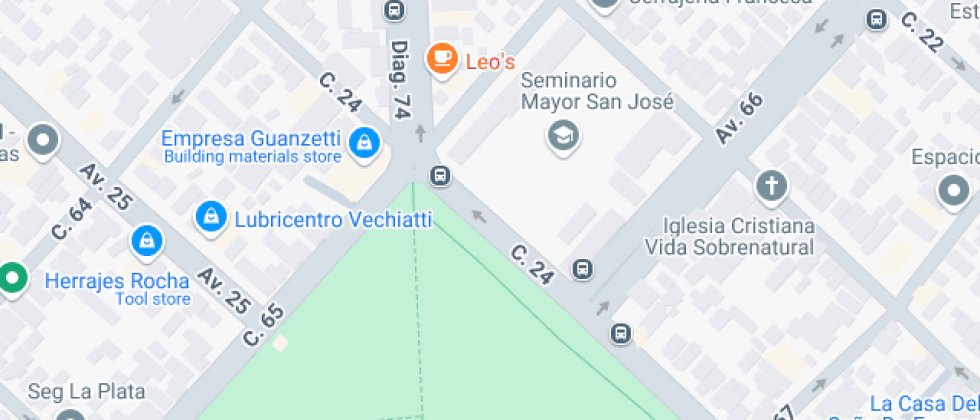The width and height of the screenshot is (980, 420).
Task: Tap the Empresa Guanzetti store pin
Action: point(364,146)
